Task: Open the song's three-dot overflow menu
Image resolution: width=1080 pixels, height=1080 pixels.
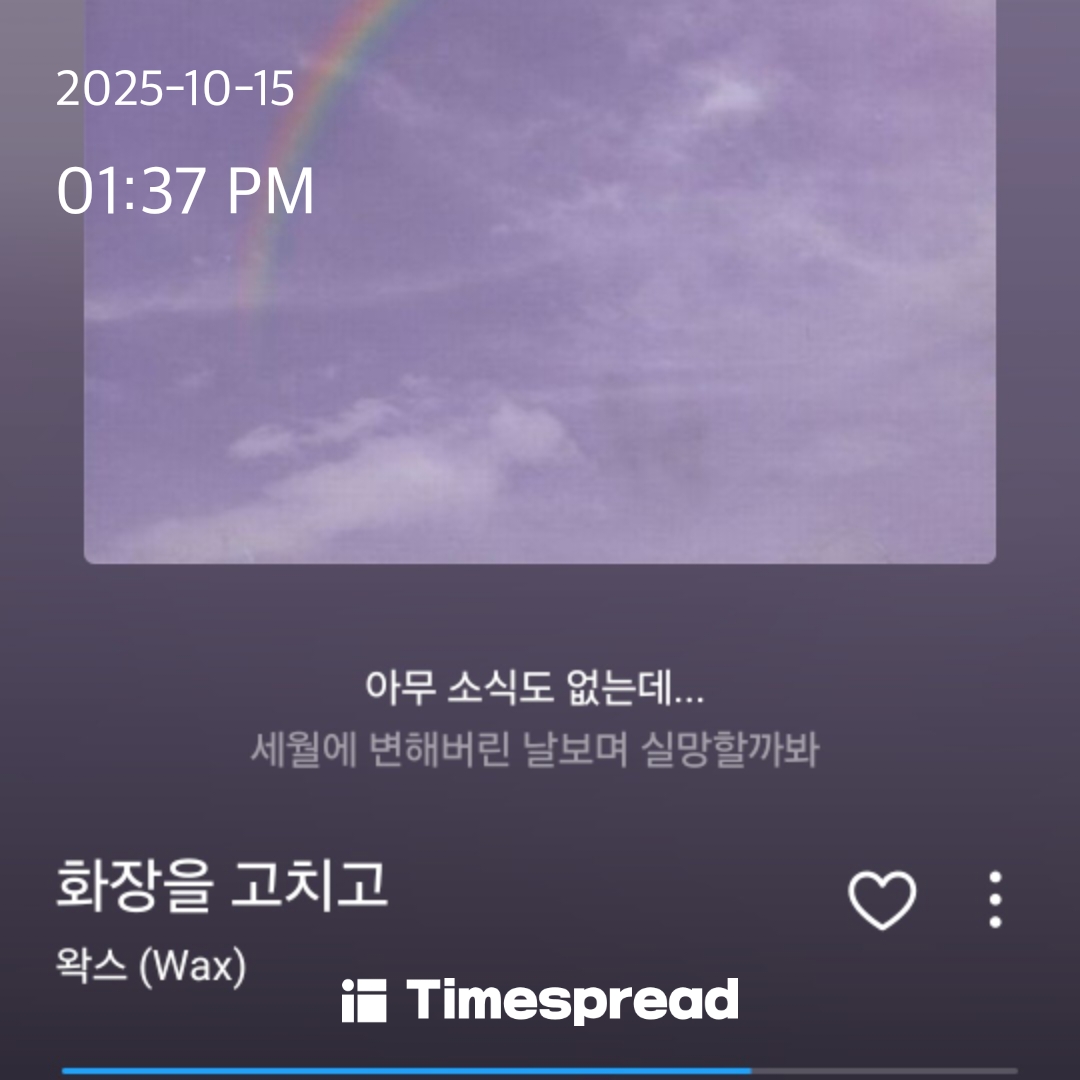Action: tap(994, 900)
